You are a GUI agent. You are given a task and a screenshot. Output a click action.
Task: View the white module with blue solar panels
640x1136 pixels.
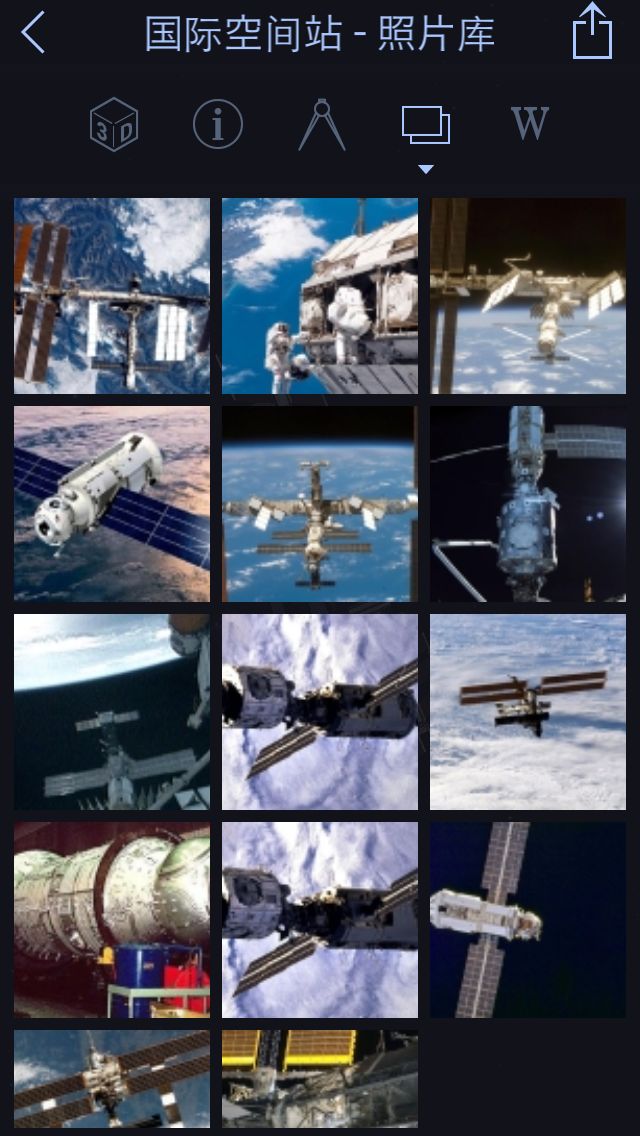tap(112, 504)
